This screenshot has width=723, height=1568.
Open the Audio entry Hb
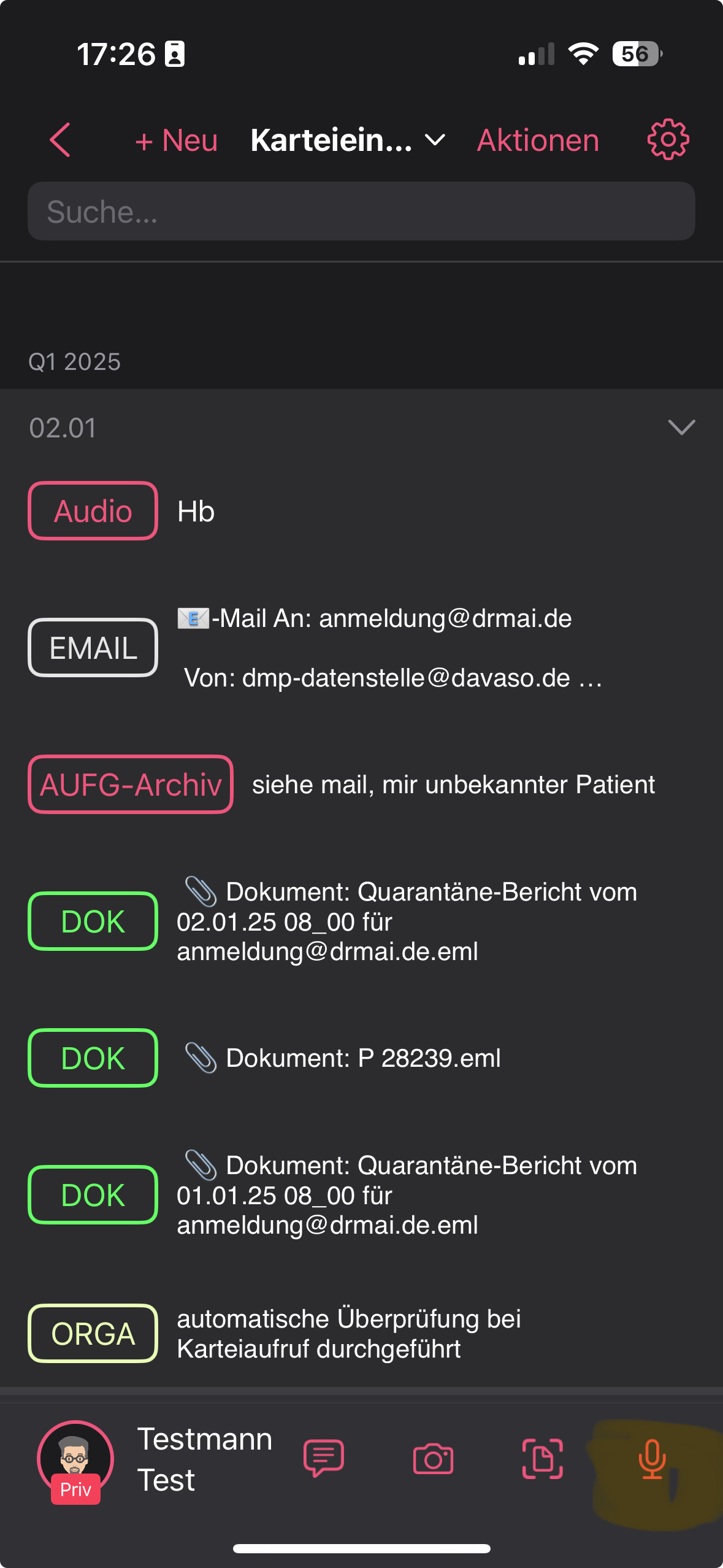coord(361,511)
